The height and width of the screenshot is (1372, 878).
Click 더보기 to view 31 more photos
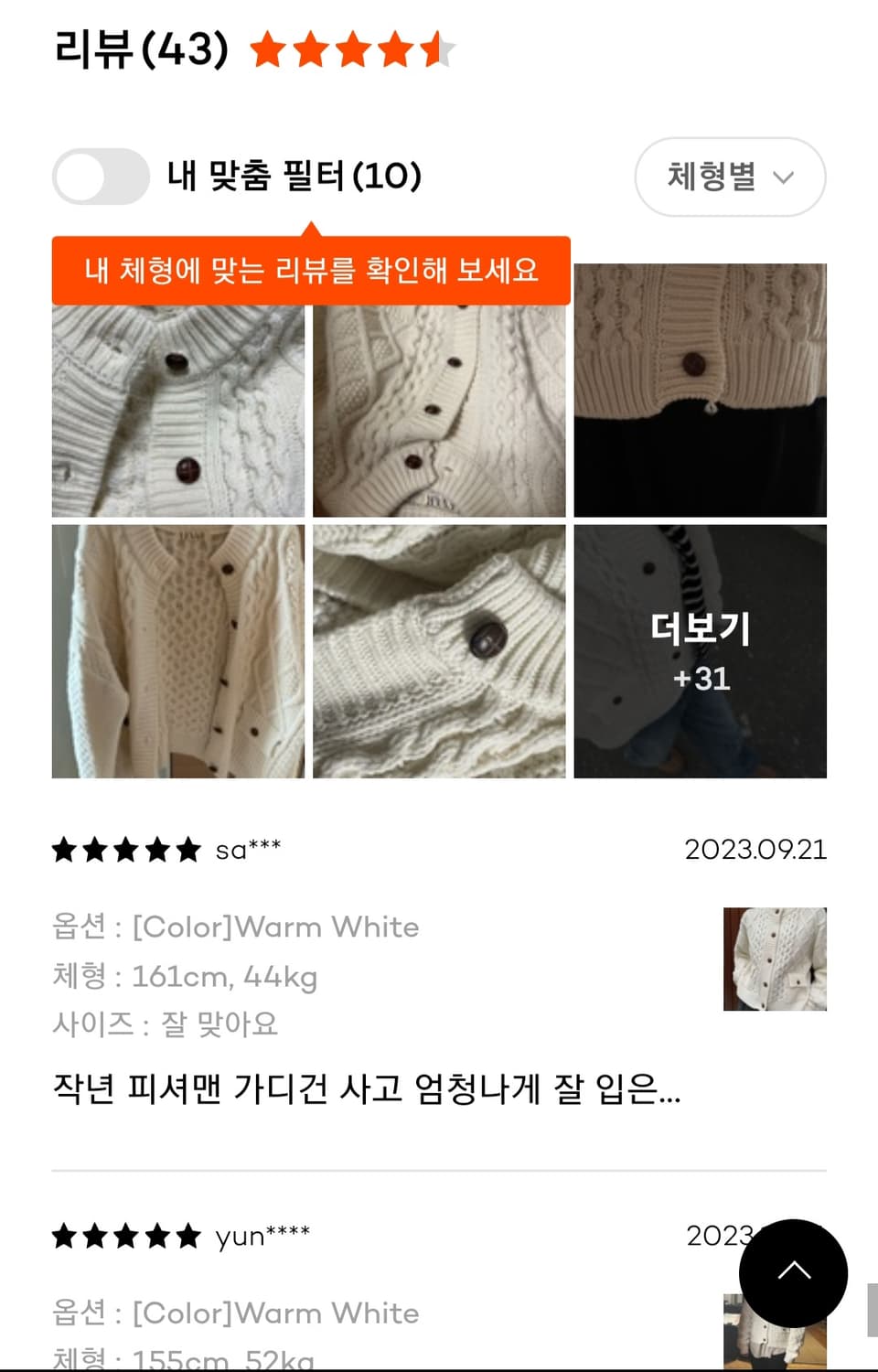701,650
